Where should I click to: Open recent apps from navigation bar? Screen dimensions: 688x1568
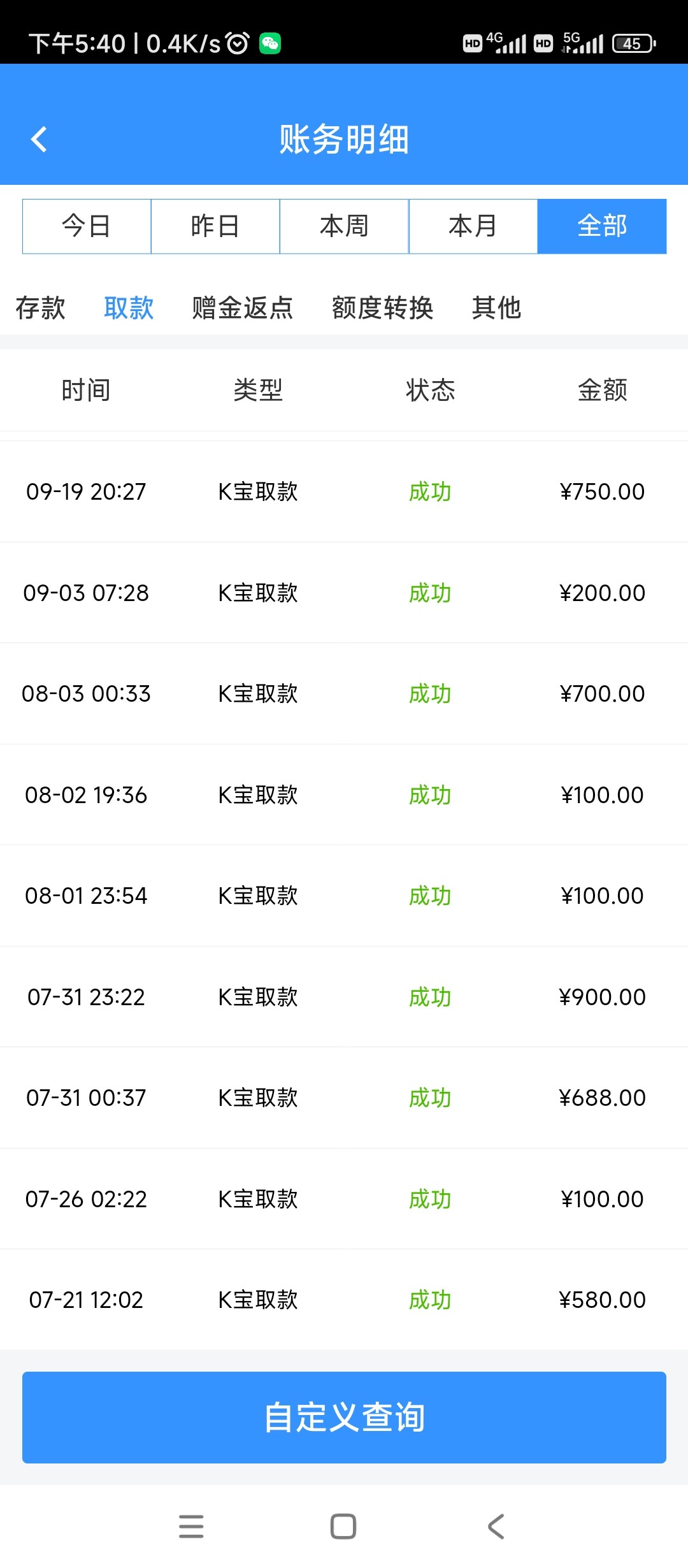[x=191, y=1527]
